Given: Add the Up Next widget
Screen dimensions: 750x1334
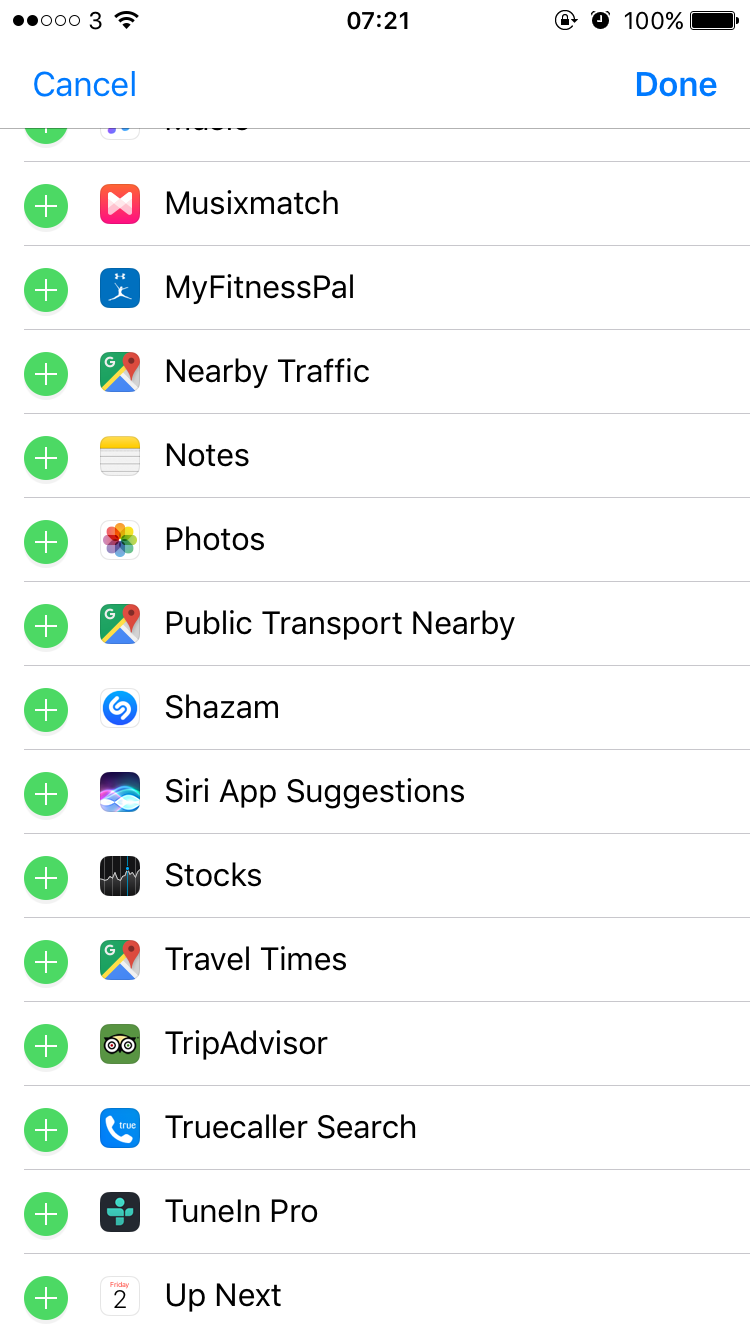Looking at the screenshot, I should (x=46, y=1298).
